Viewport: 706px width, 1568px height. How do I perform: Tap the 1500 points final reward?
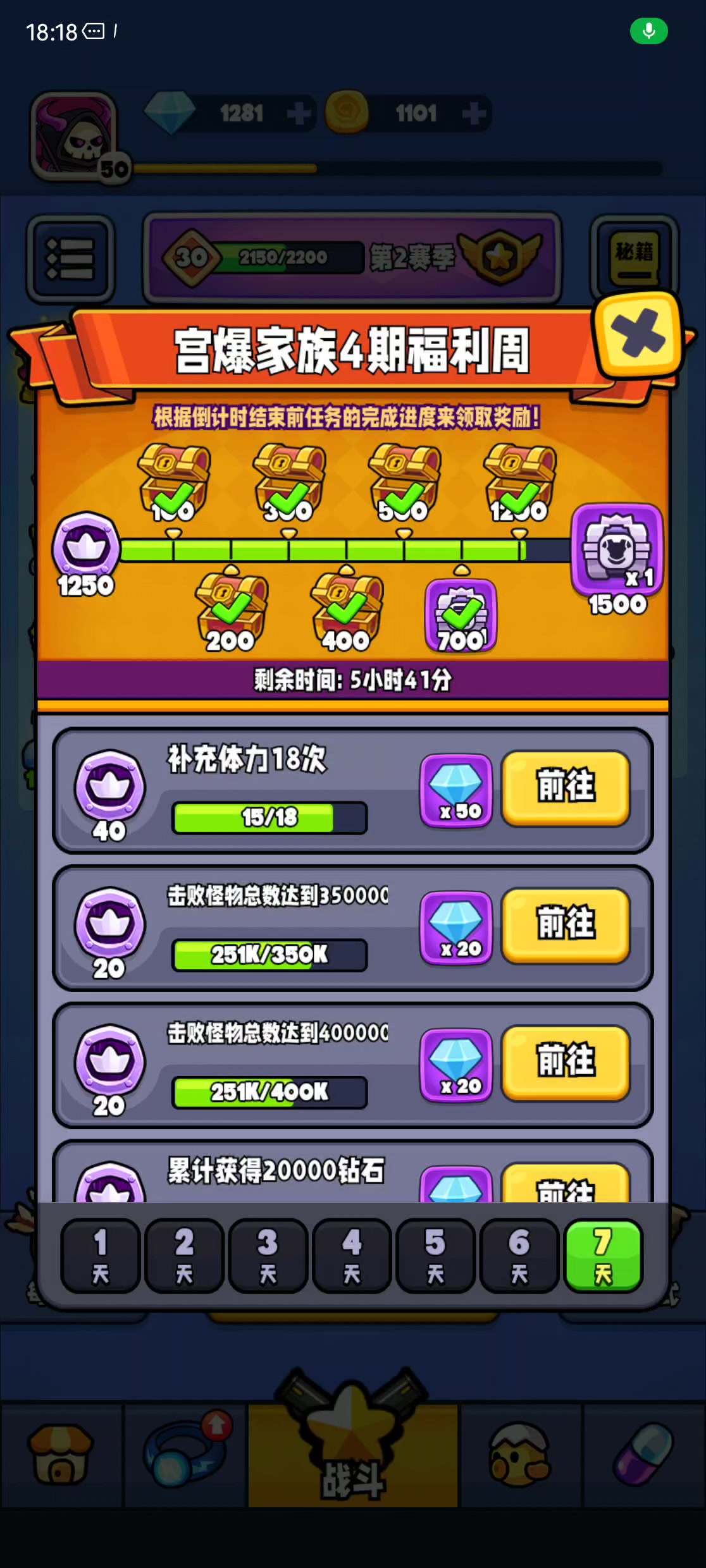coord(617,549)
